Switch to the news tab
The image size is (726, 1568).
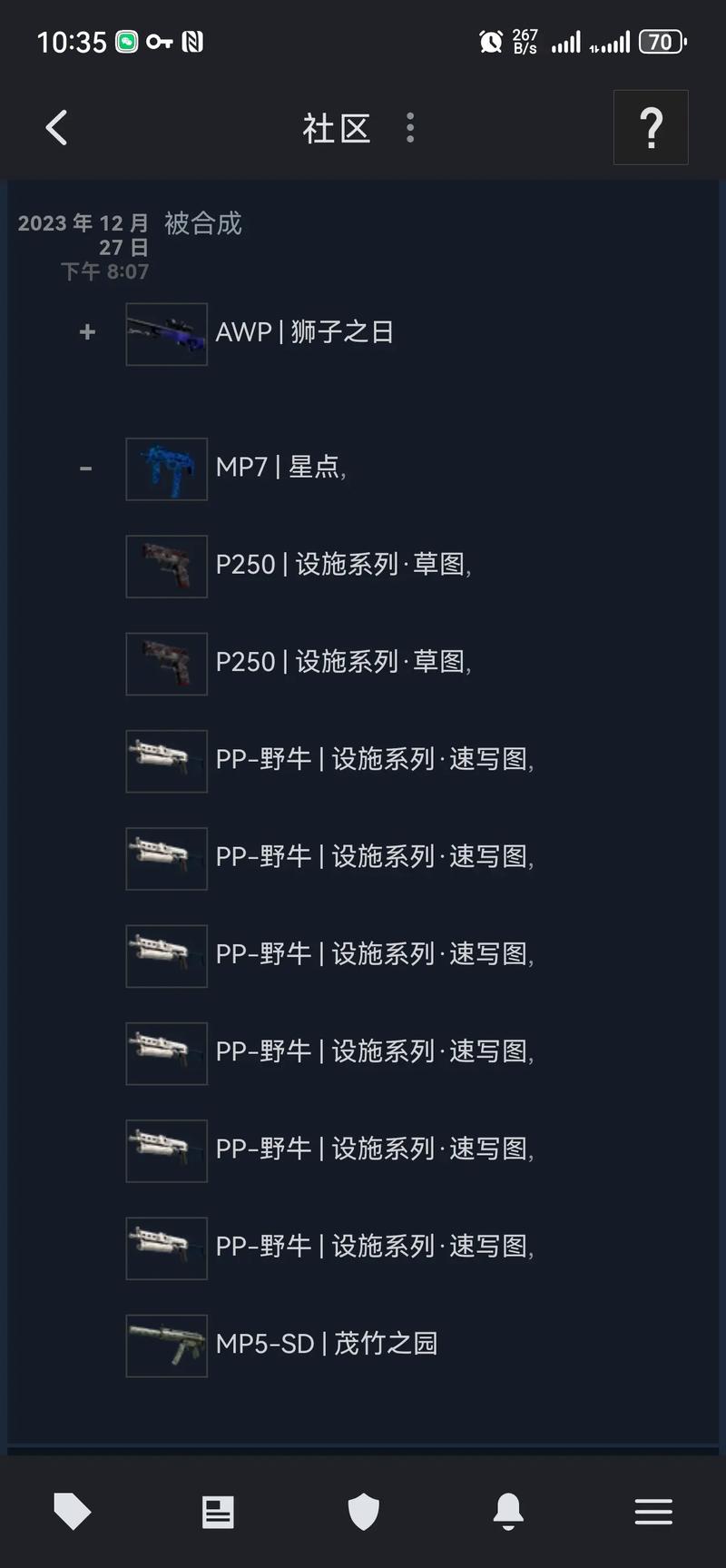218,1512
